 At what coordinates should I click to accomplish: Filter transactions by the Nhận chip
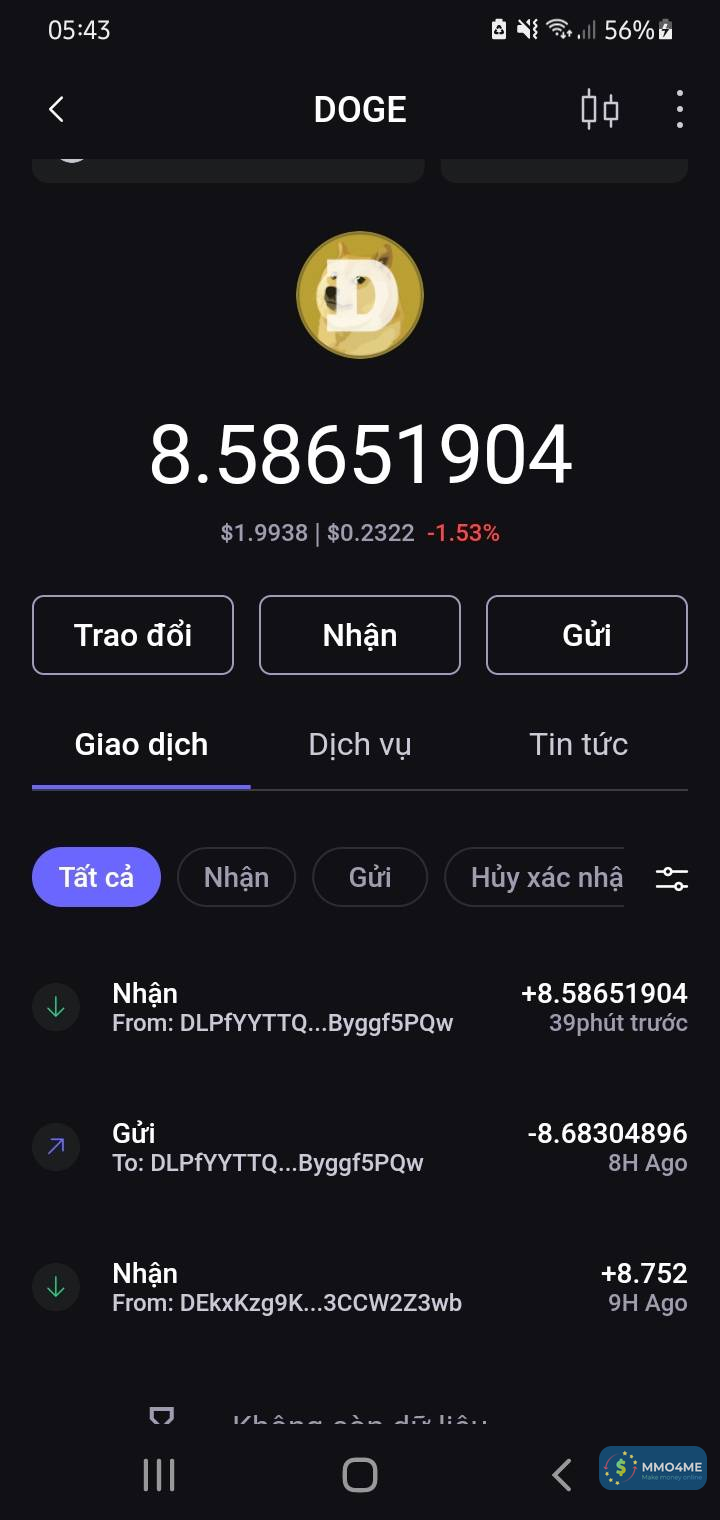point(236,877)
